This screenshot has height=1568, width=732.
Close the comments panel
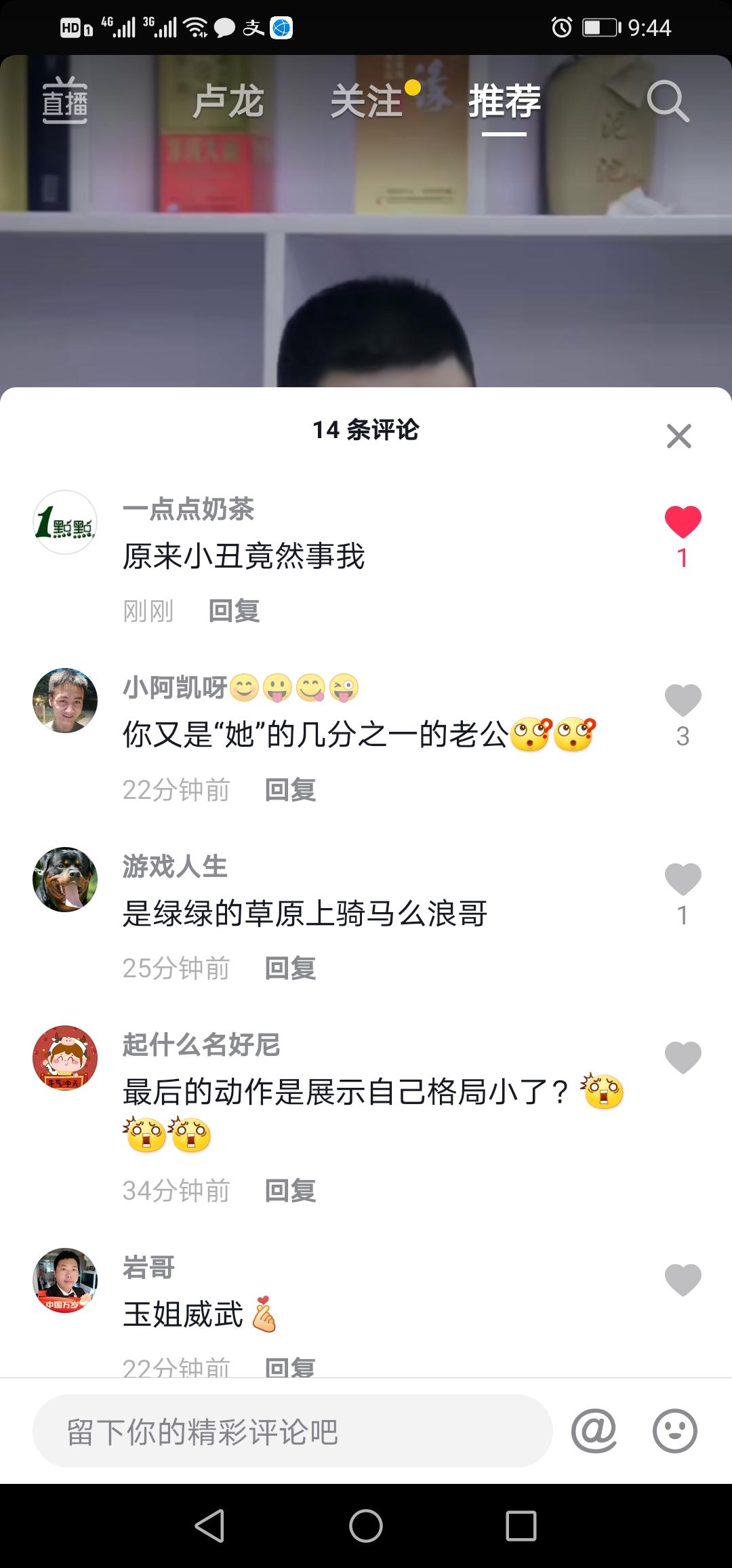point(678,436)
